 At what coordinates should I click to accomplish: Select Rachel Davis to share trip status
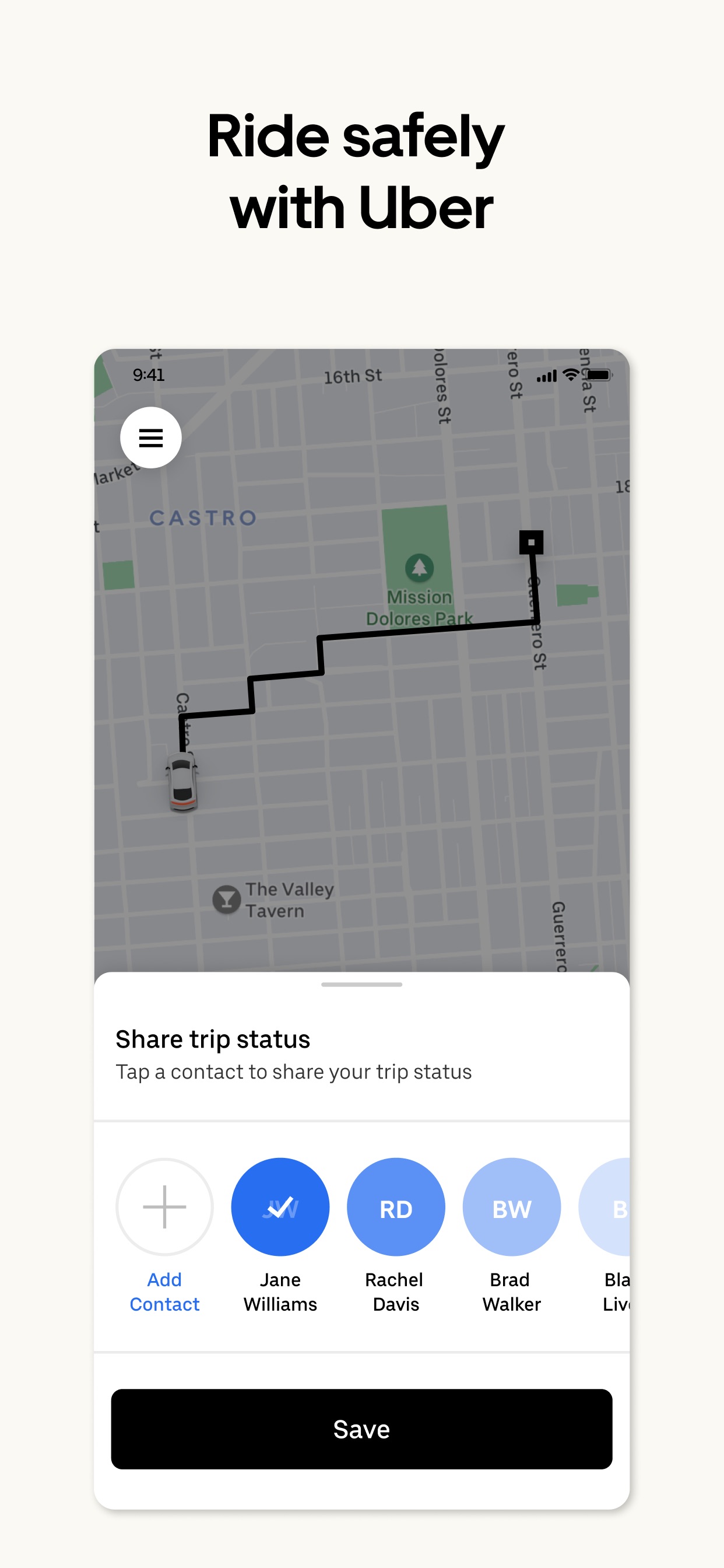[x=395, y=1207]
